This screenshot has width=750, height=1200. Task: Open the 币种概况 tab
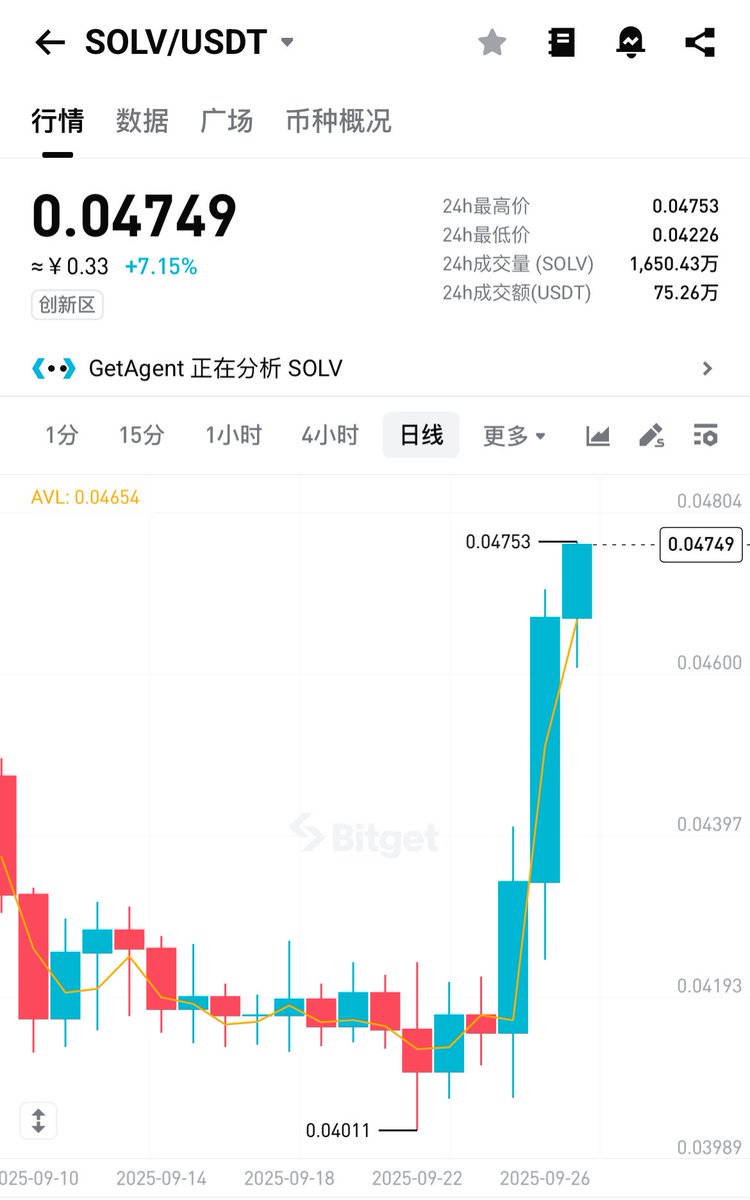pyautogui.click(x=338, y=121)
